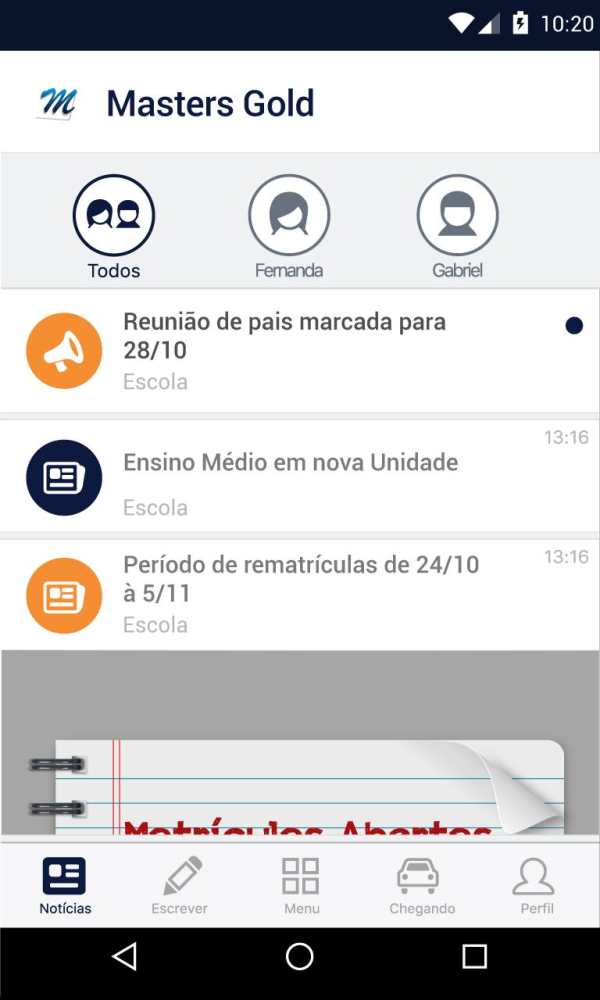
Task: Open Ensino Médio em nova Unidade
Action: 300,476
